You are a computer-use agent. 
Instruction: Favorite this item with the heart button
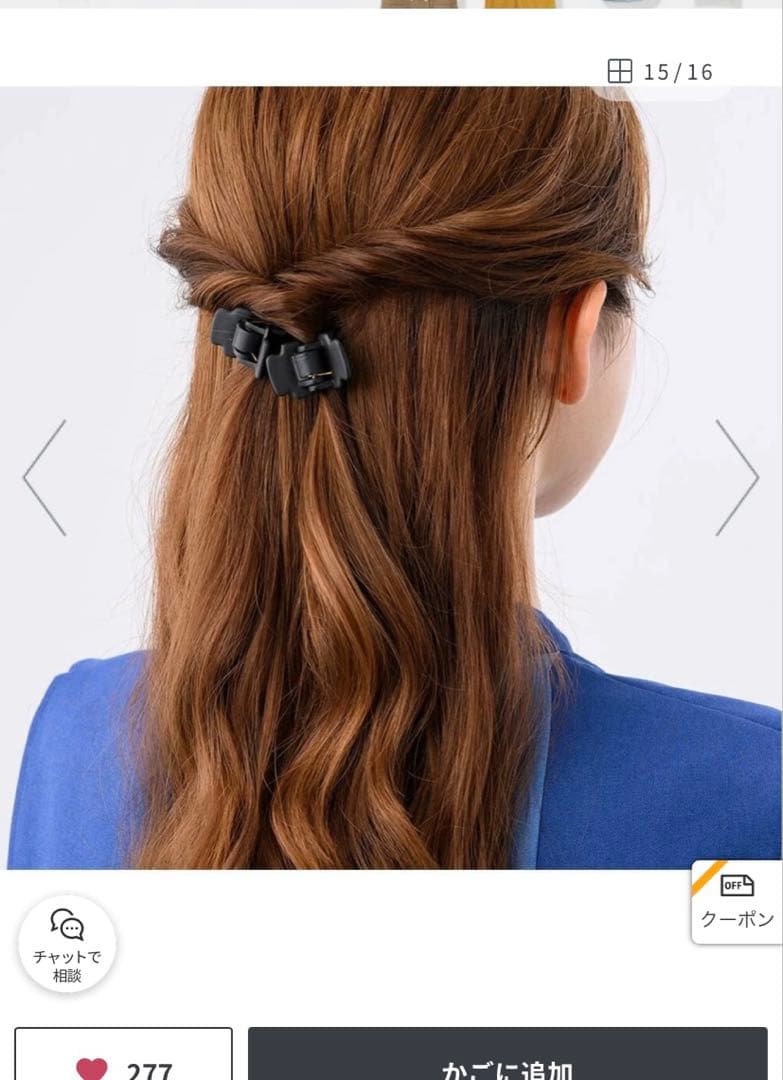click(x=123, y=1059)
